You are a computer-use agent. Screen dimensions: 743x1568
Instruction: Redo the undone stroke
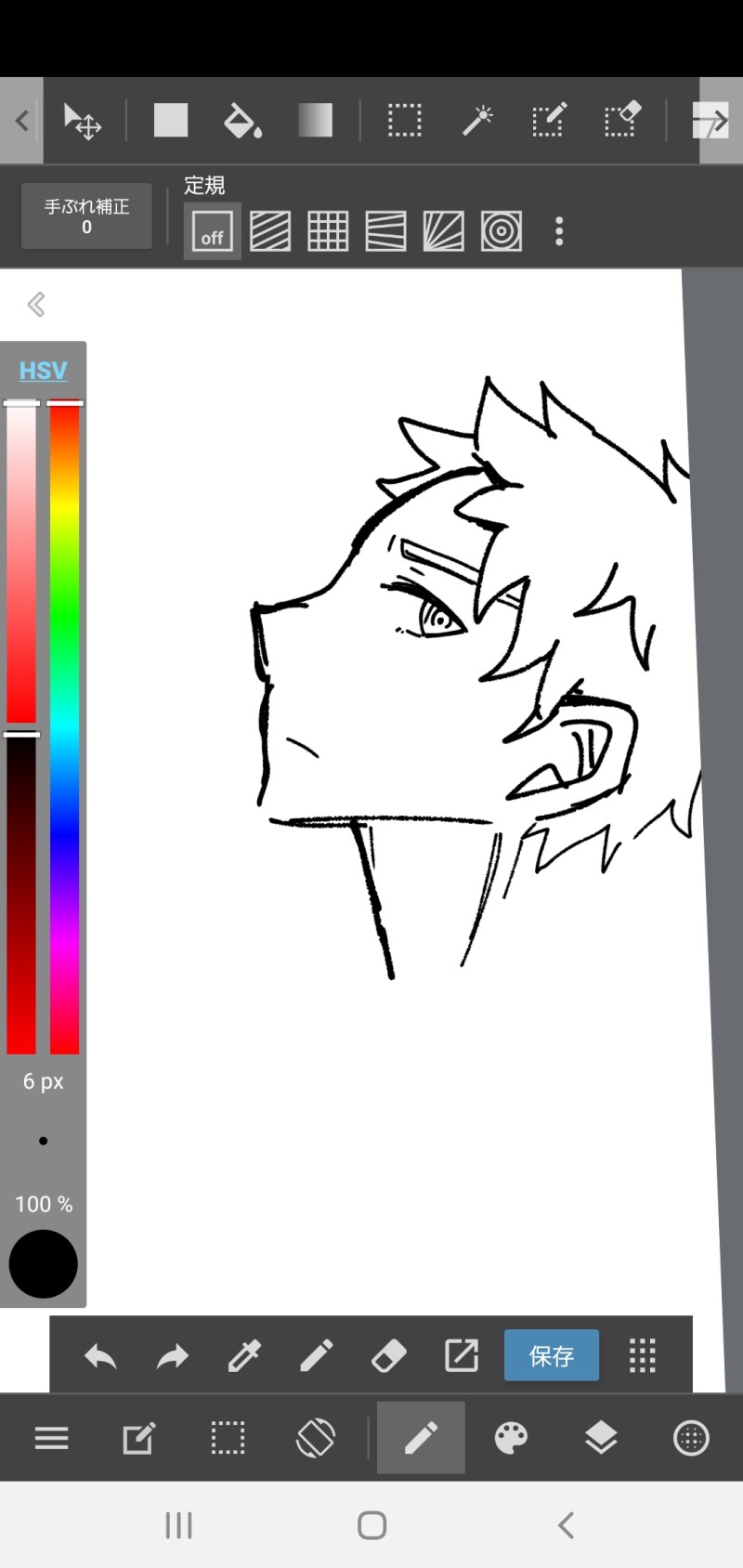pos(172,1356)
